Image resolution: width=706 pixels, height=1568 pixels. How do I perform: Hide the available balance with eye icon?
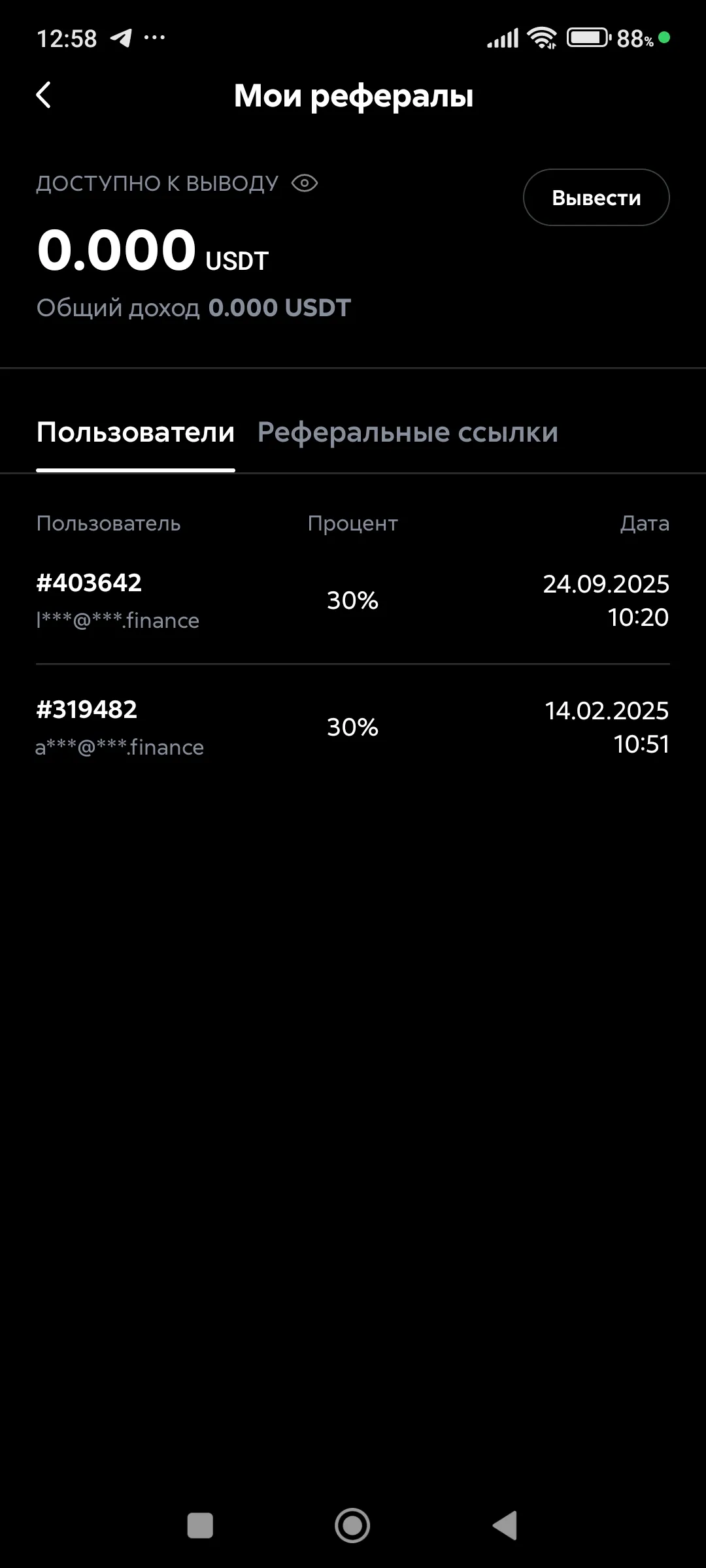[304, 184]
